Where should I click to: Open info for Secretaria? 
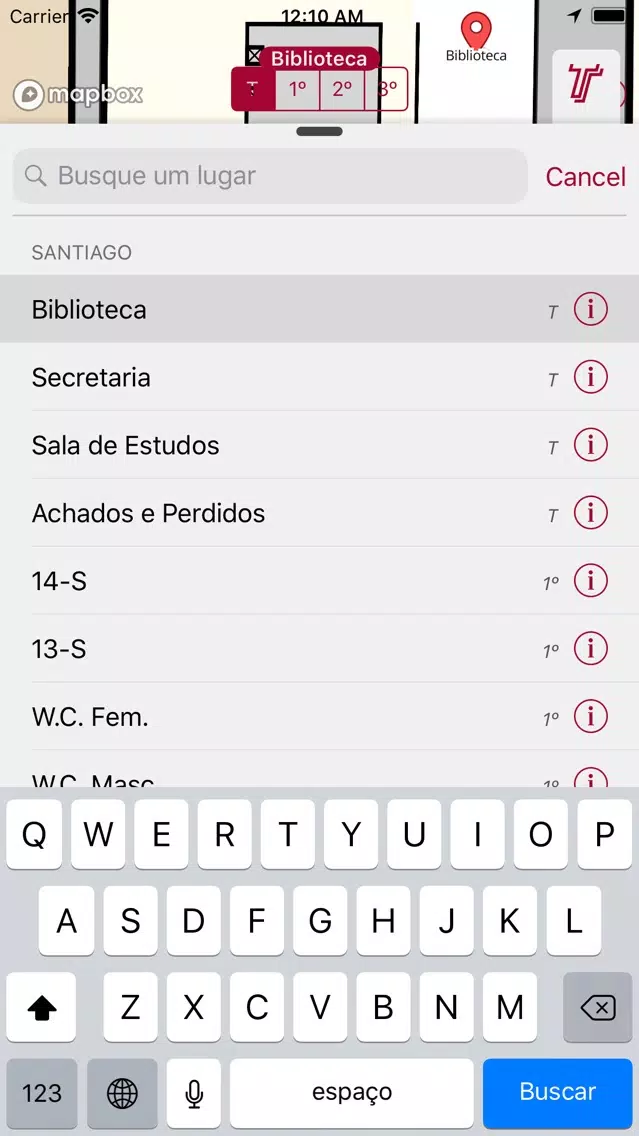[590, 377]
